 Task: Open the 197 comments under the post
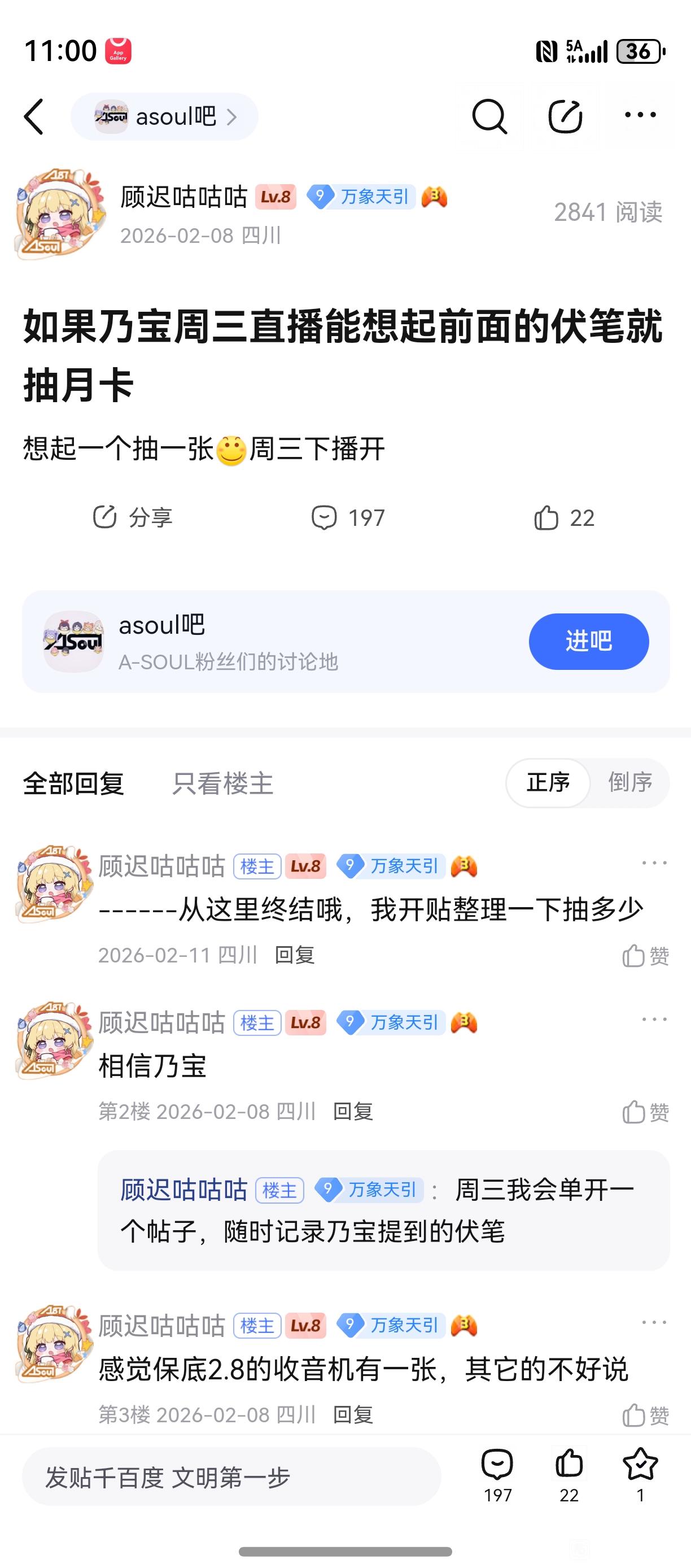347,517
